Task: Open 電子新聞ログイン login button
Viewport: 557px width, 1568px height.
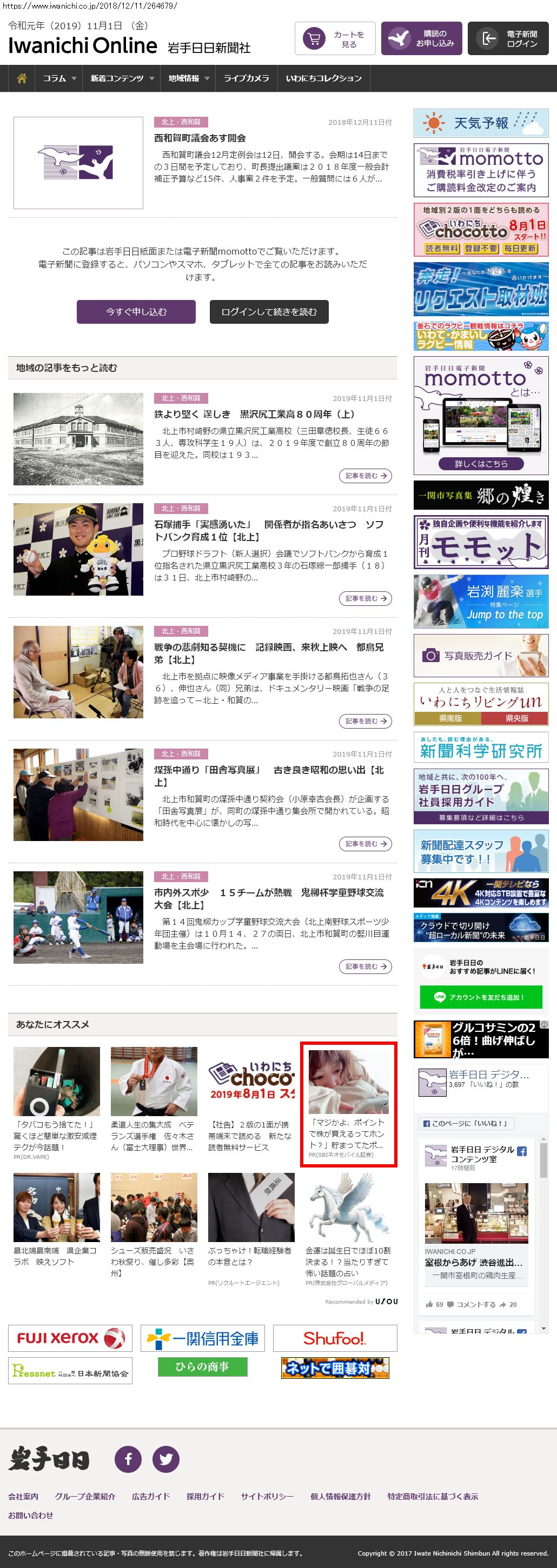Action: tap(508, 39)
